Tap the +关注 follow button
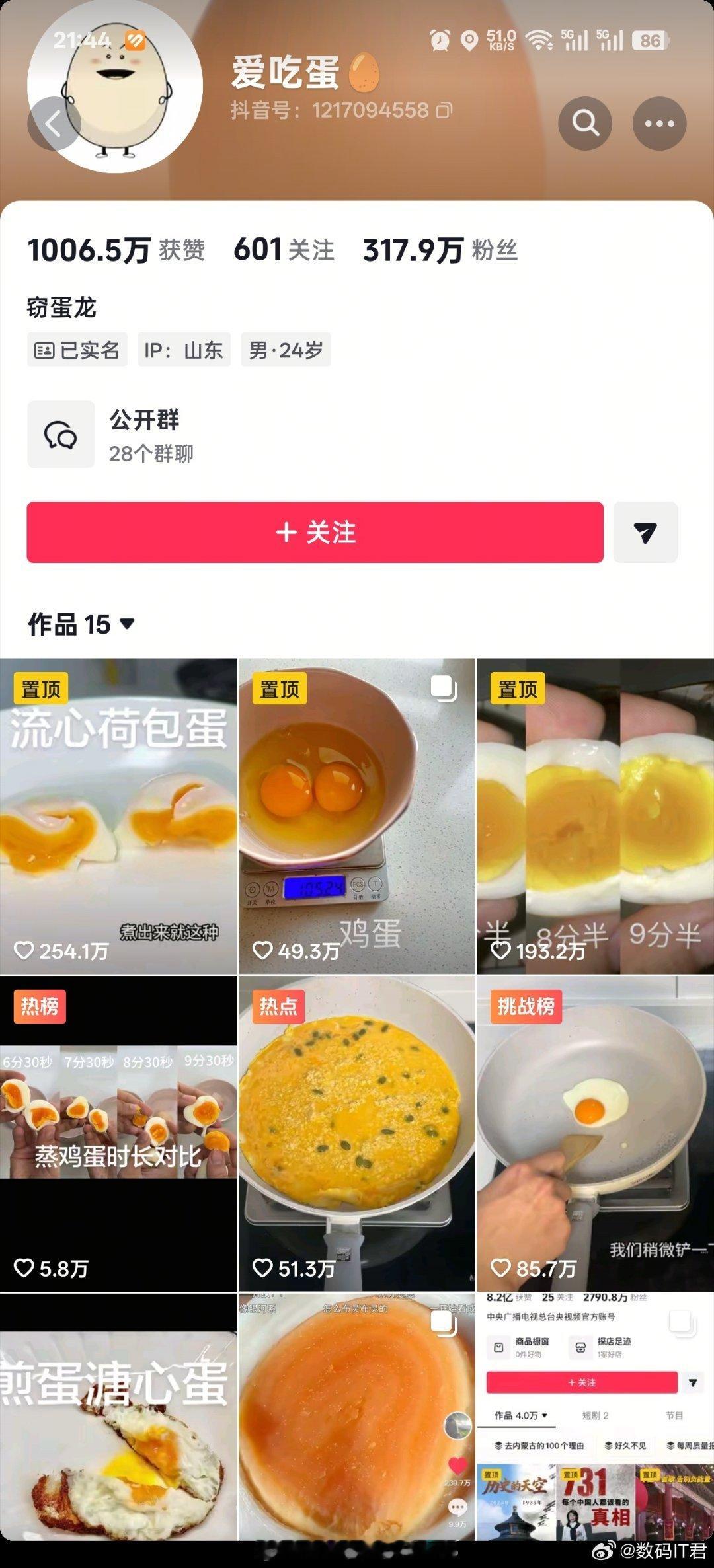The width and height of the screenshot is (714, 1568). pos(314,533)
